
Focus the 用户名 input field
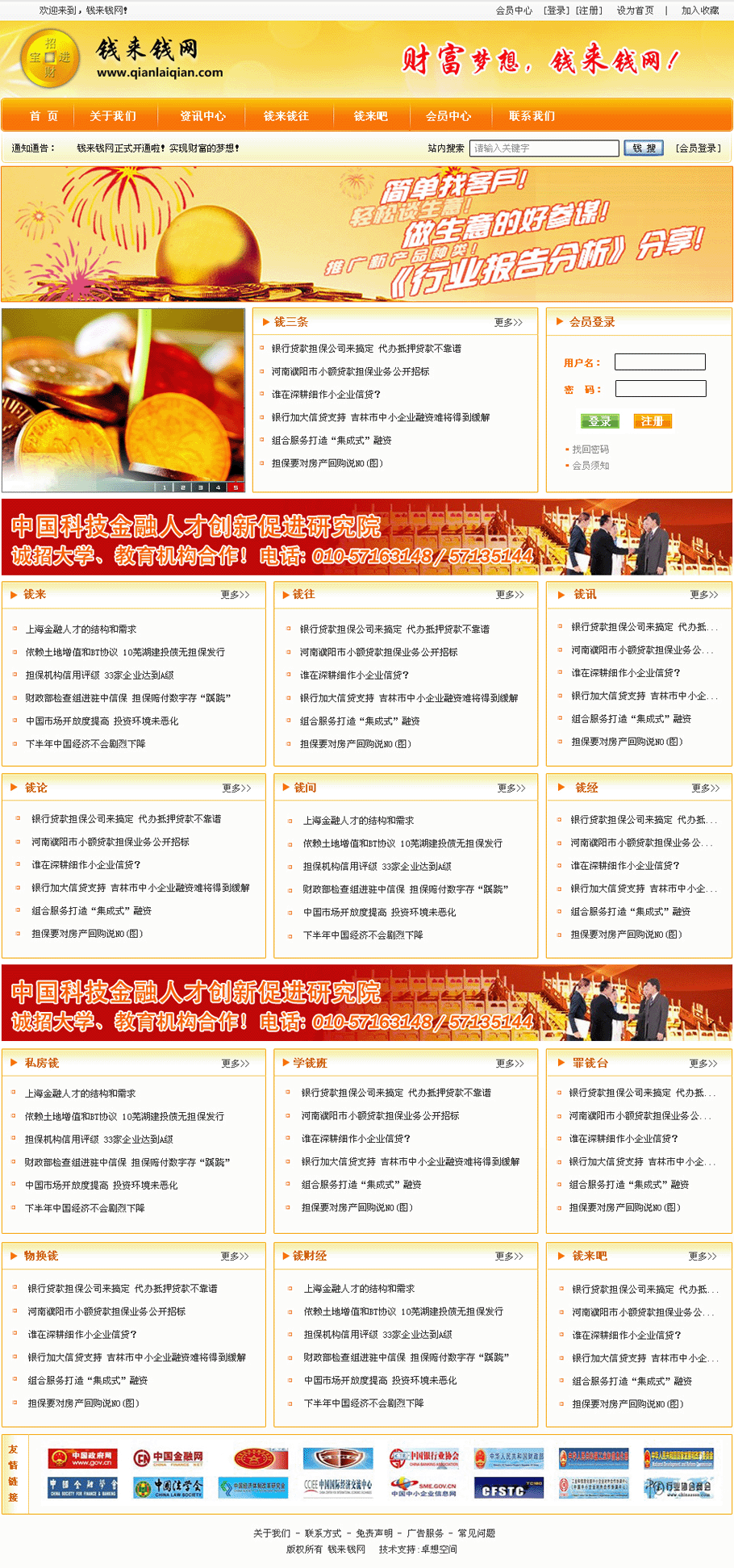(x=660, y=362)
